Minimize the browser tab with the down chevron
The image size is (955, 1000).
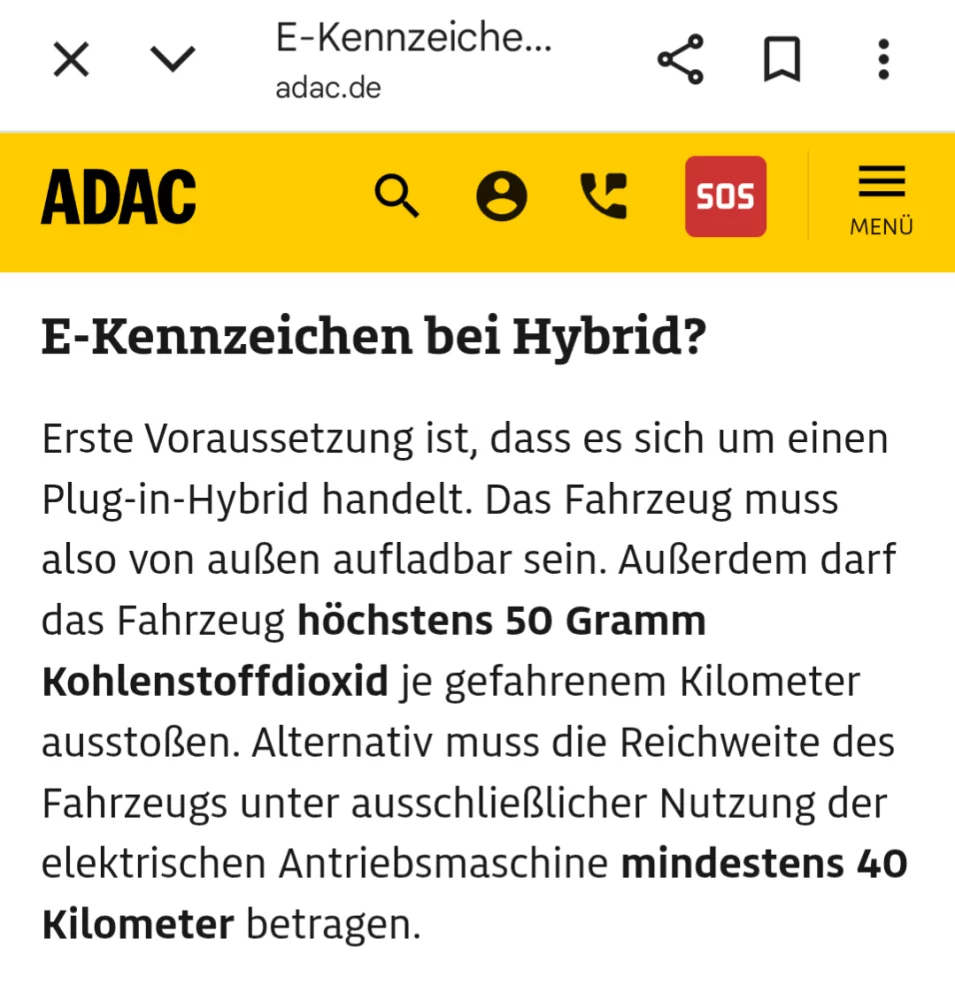click(x=173, y=61)
